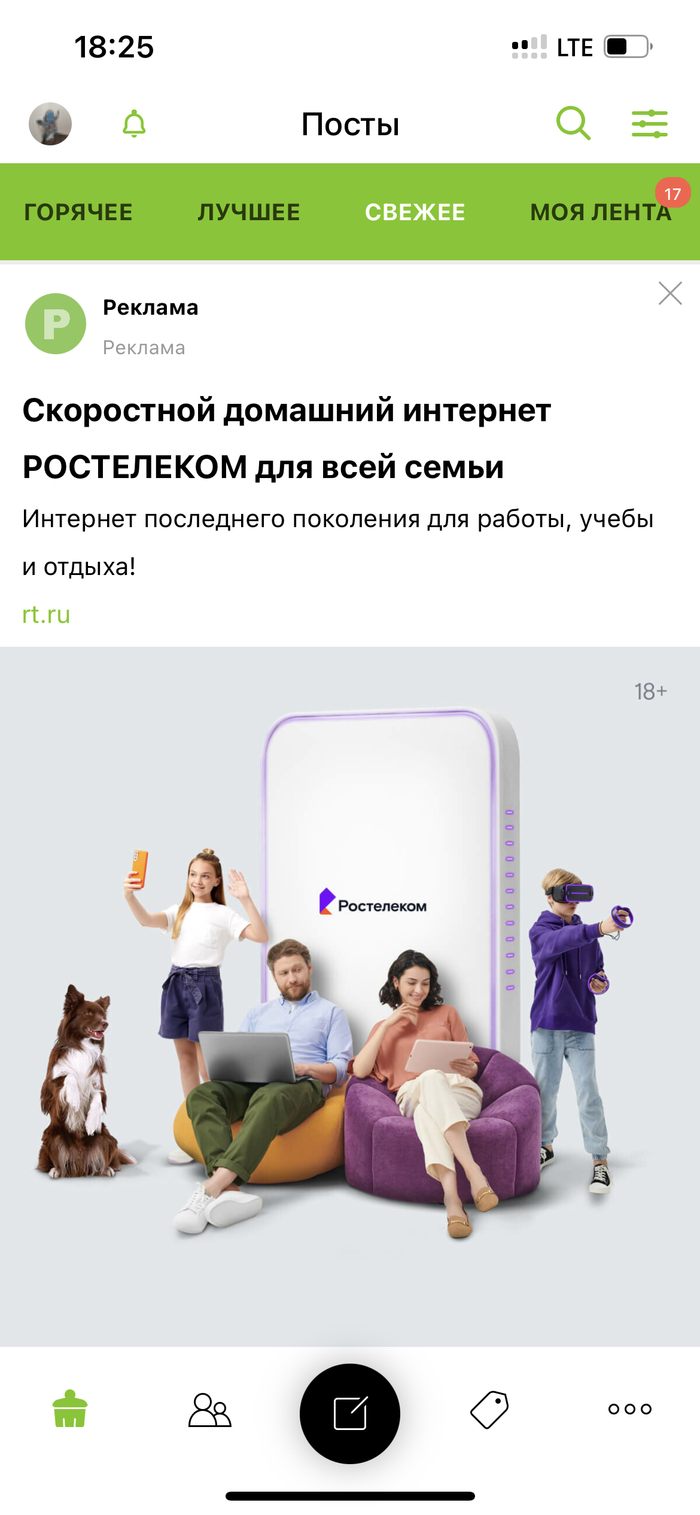The width and height of the screenshot is (700, 1515).
Task: Create a new post
Action: coord(350,1413)
